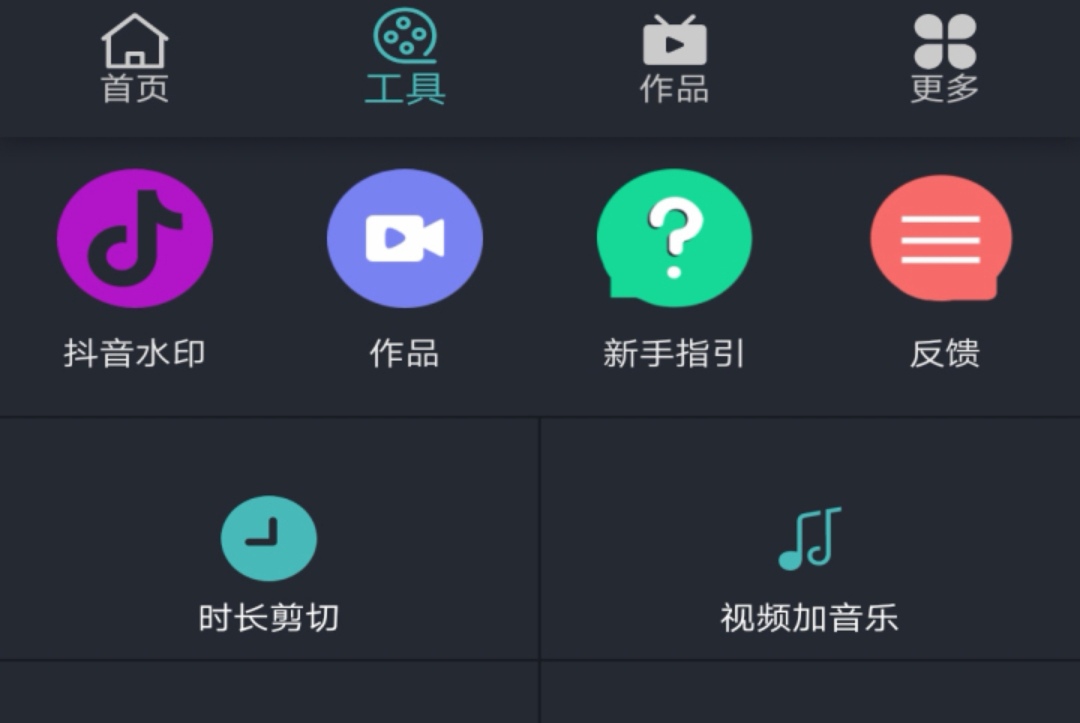Go to the 更多 more tab
1080x723 pixels.
[x=944, y=58]
